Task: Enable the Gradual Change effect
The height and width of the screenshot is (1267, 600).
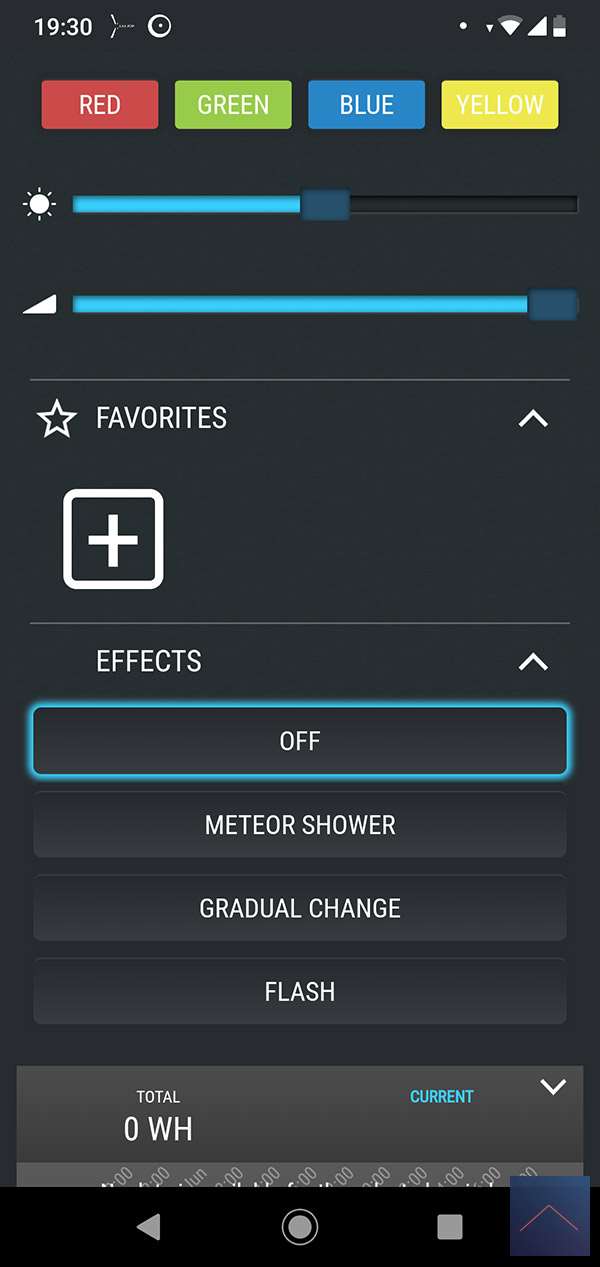Action: coord(300,908)
